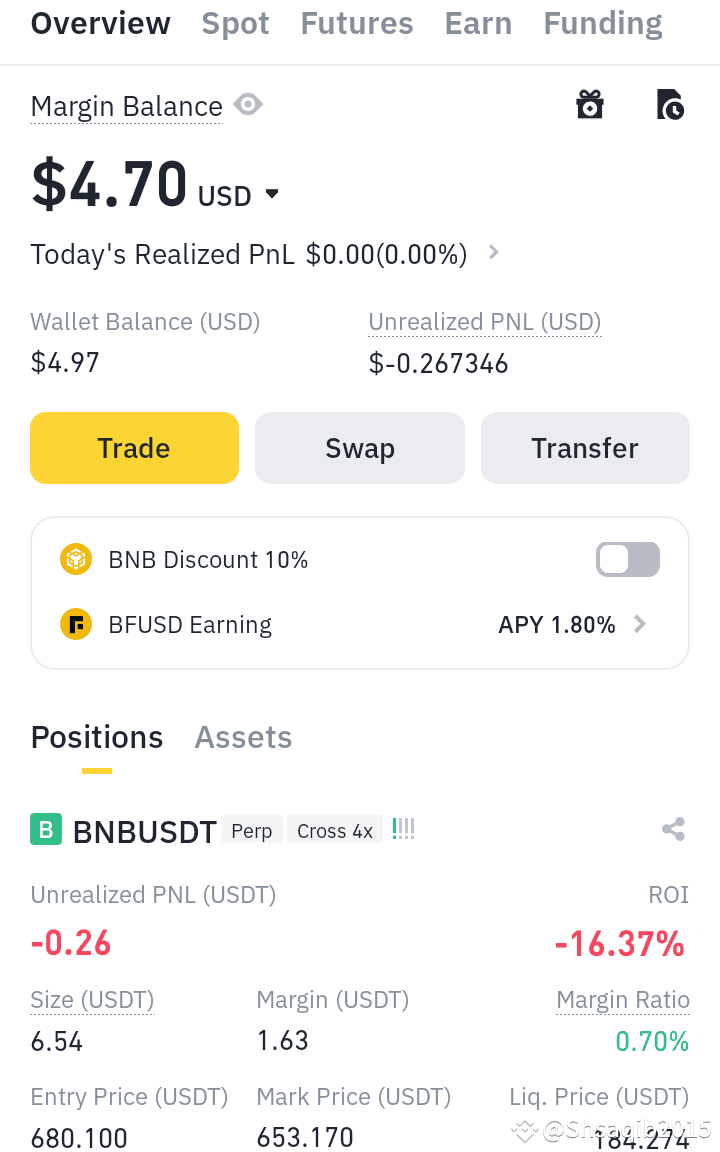Click the Size (USDT) label
This screenshot has height=1152, width=720.
coord(92,999)
